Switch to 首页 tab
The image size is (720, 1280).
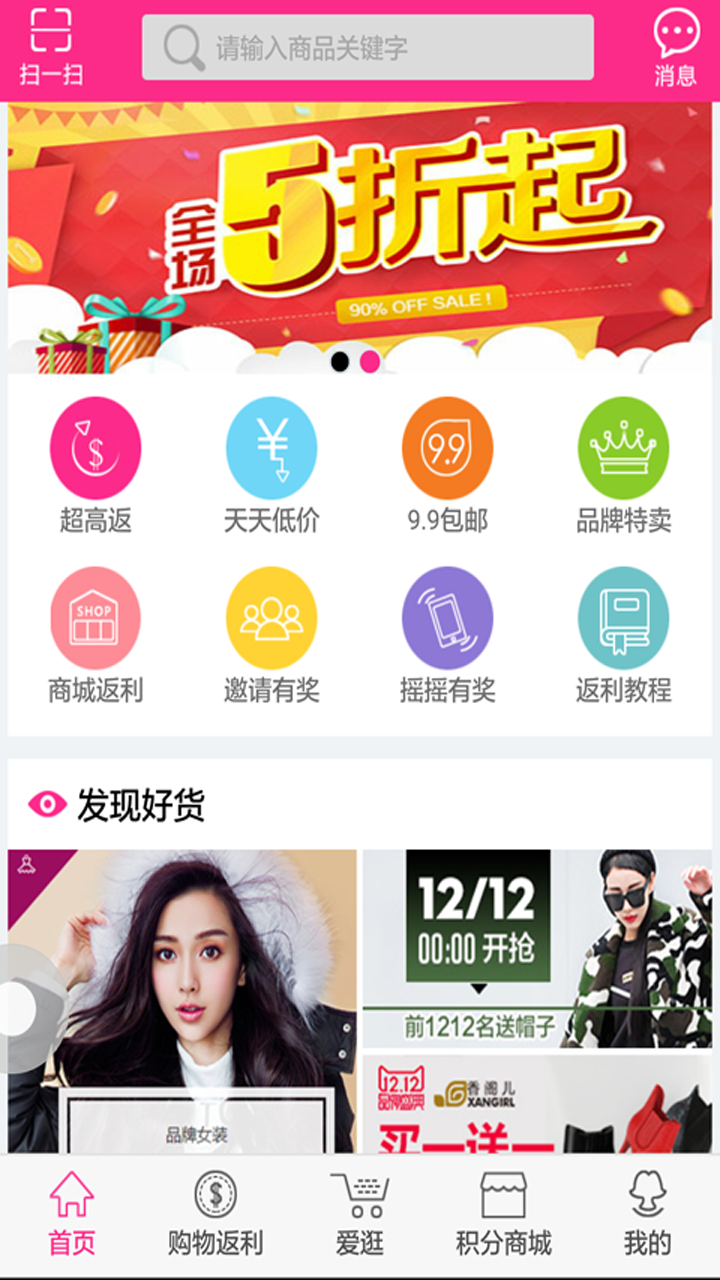tap(72, 1215)
